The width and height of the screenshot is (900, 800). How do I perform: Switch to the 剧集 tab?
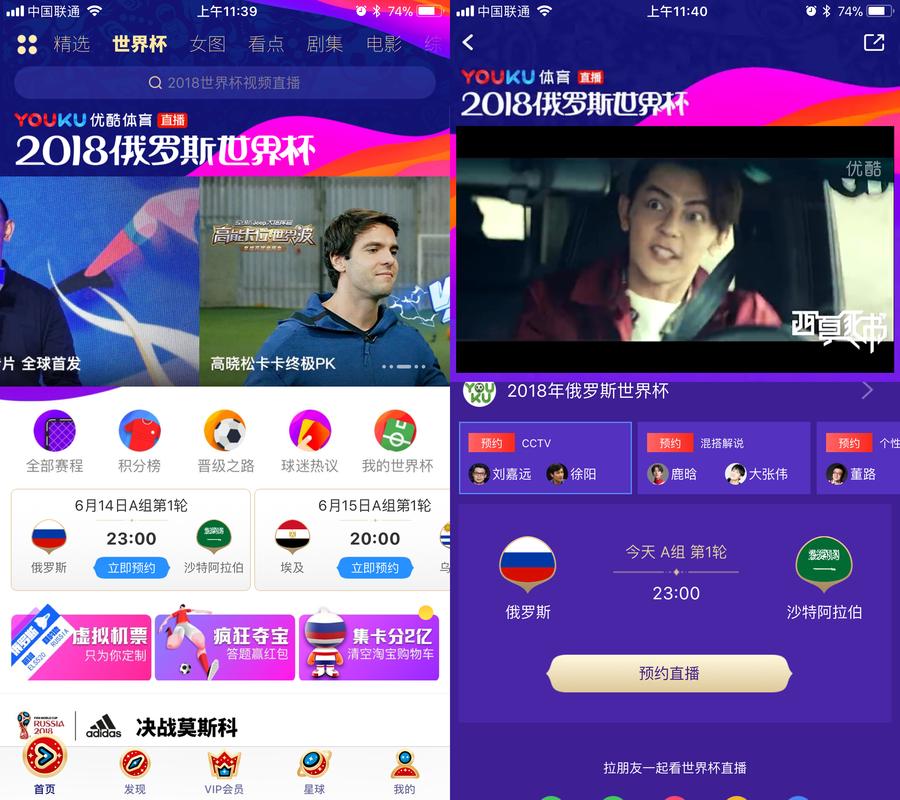(x=325, y=44)
